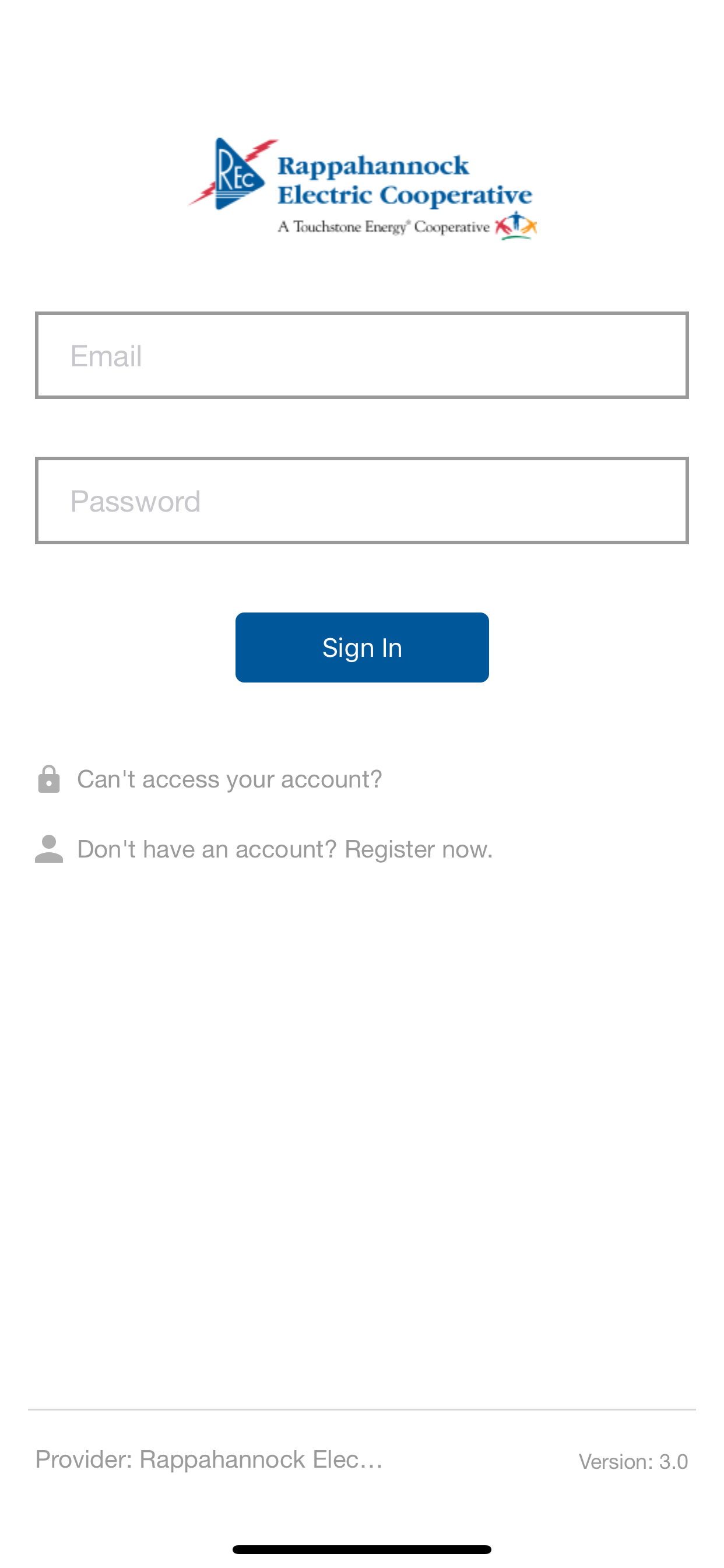Open the password recovery via Can't access your account
This screenshot has height=1568, width=724.
[x=229, y=778]
